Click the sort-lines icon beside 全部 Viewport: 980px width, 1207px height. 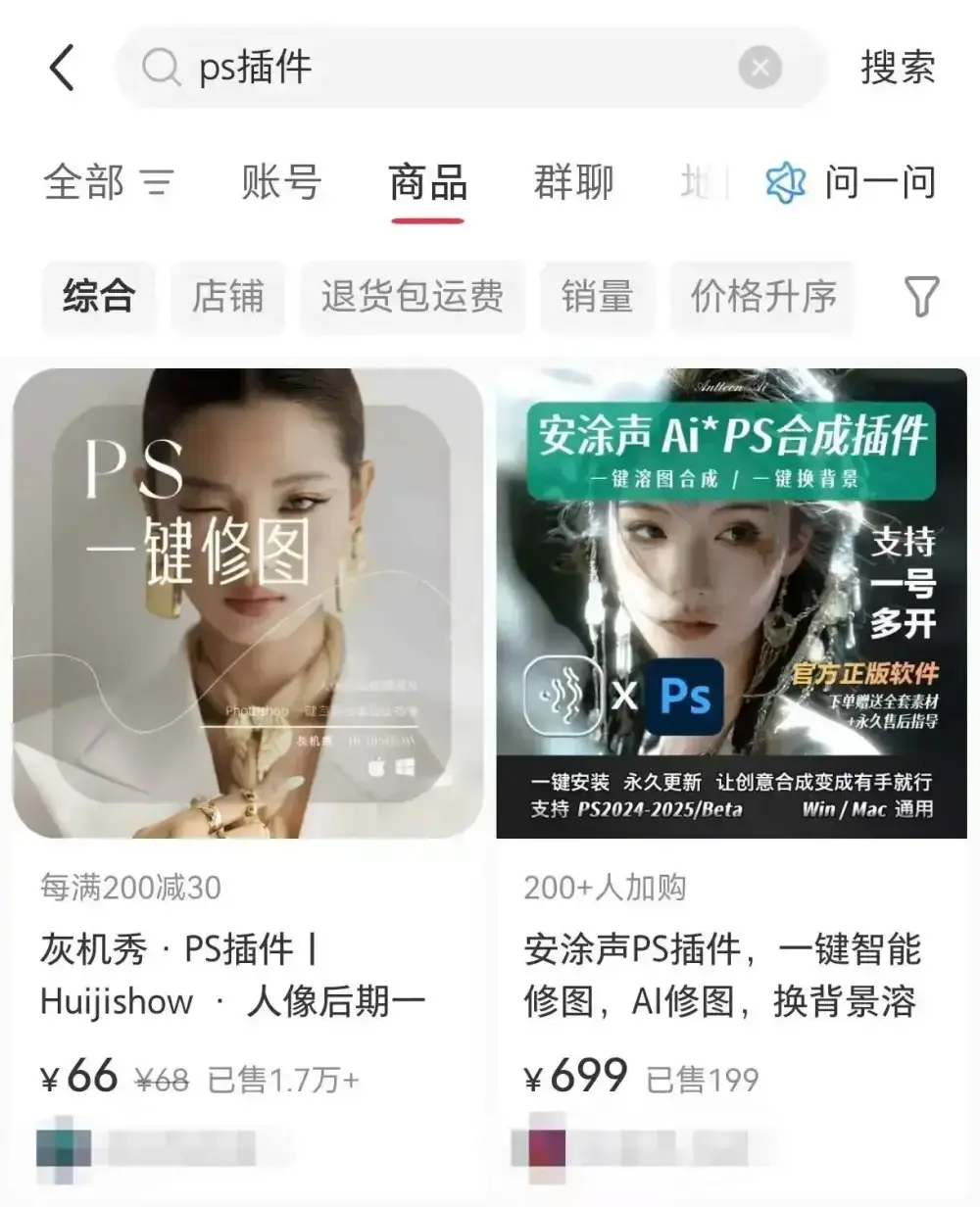[158, 182]
